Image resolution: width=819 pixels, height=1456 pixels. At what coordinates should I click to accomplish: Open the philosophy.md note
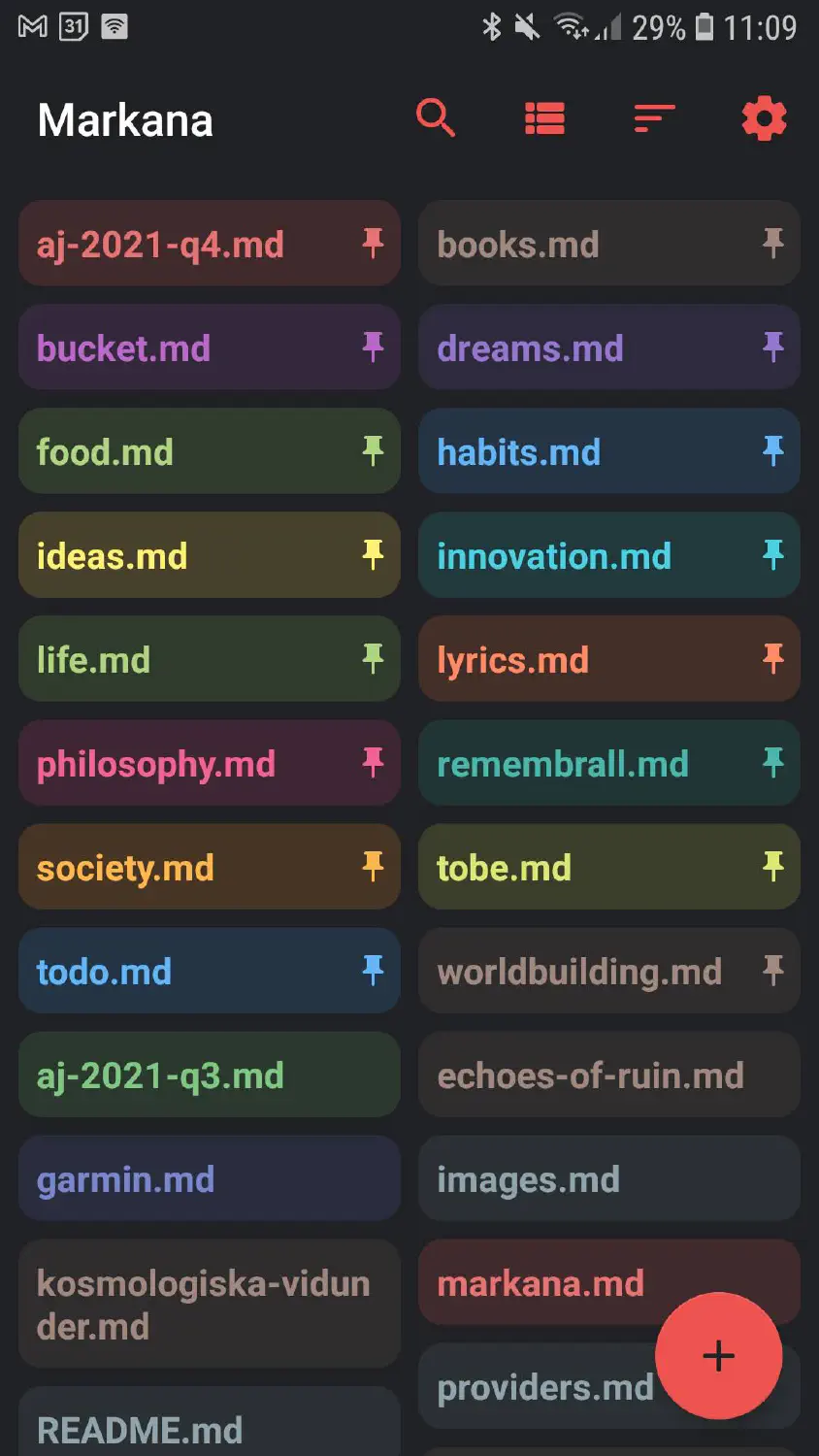pos(209,763)
